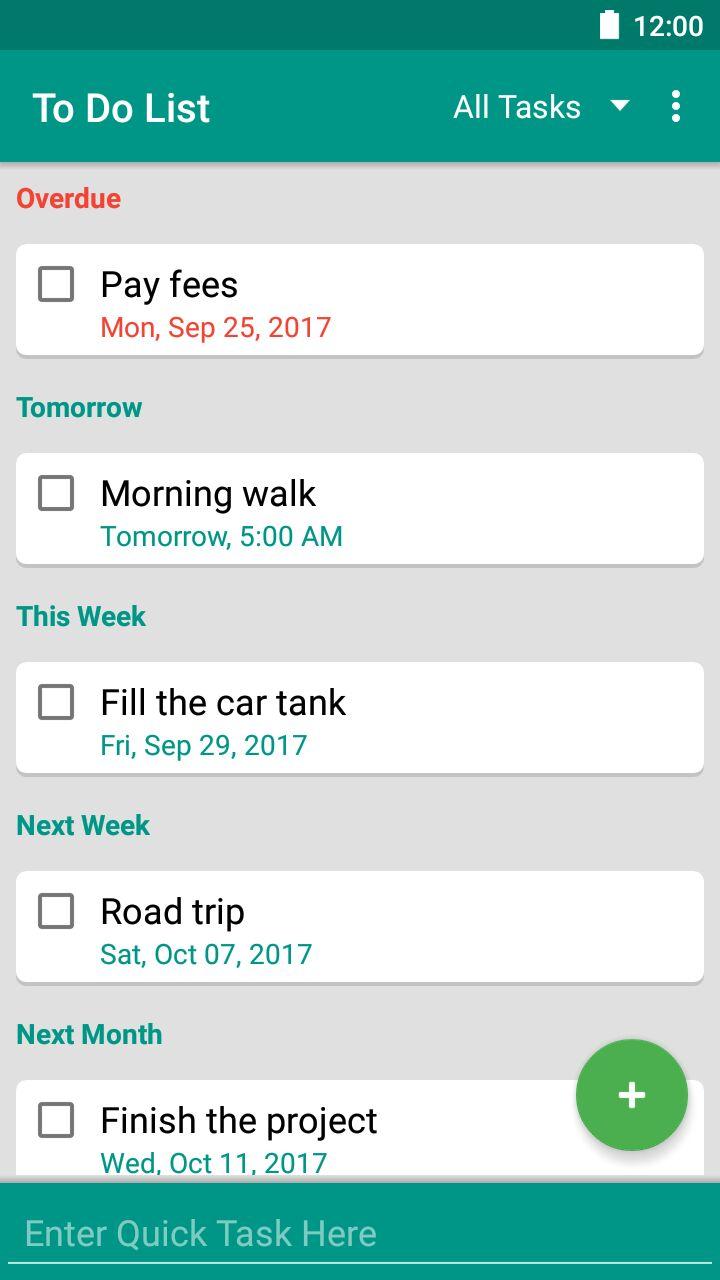Check the Finish the project box
Image resolution: width=720 pixels, height=1280 pixels.
56,1120
